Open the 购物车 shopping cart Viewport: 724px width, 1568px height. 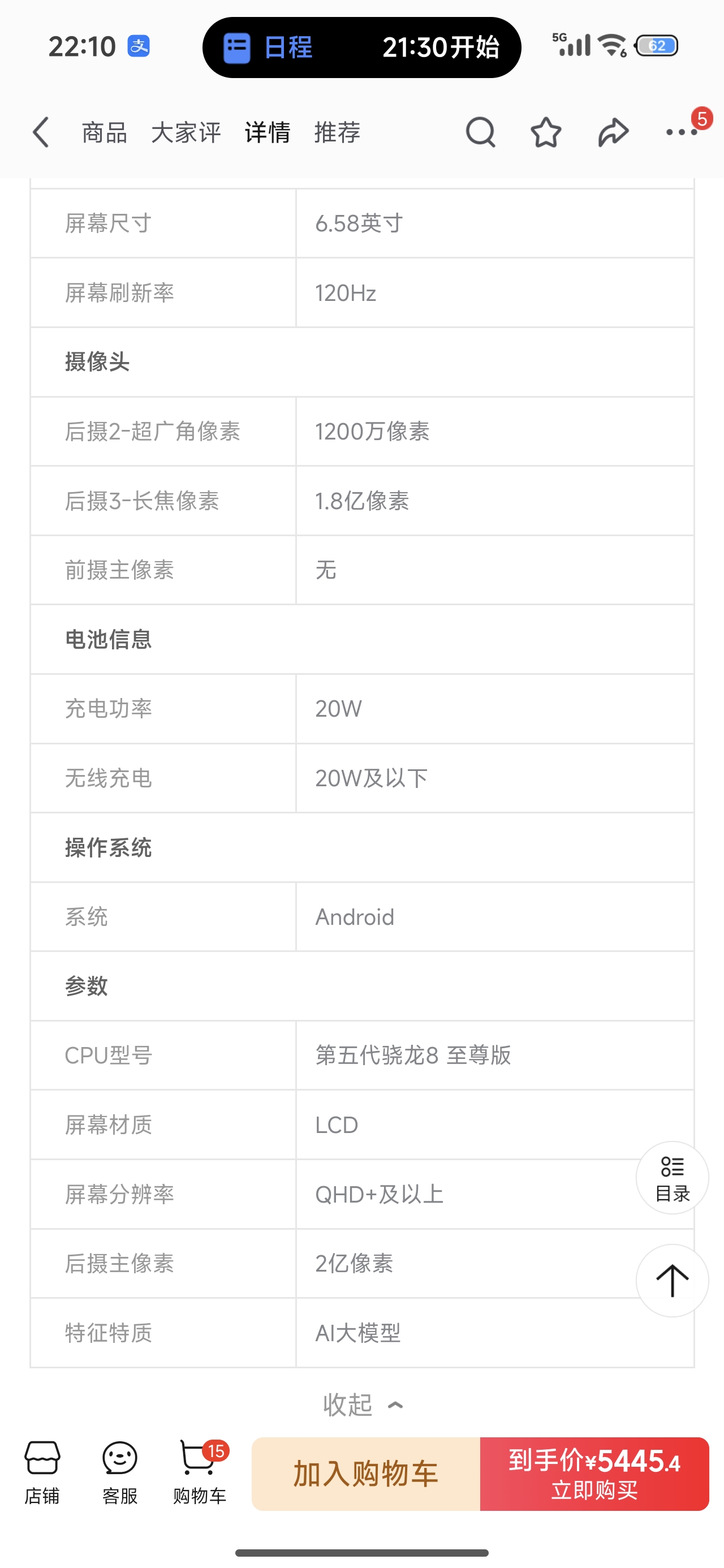[x=199, y=1472]
